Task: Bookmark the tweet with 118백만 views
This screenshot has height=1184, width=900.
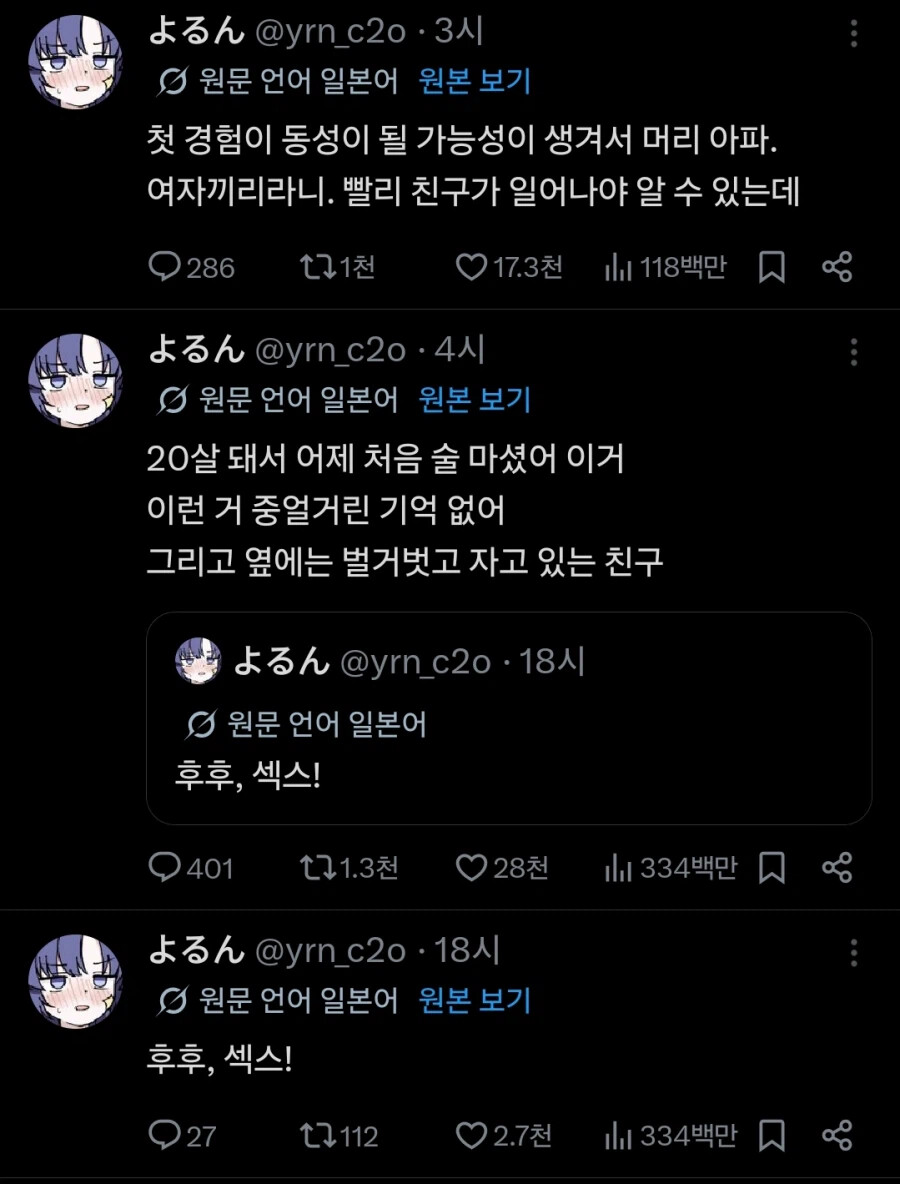Action: [772, 267]
